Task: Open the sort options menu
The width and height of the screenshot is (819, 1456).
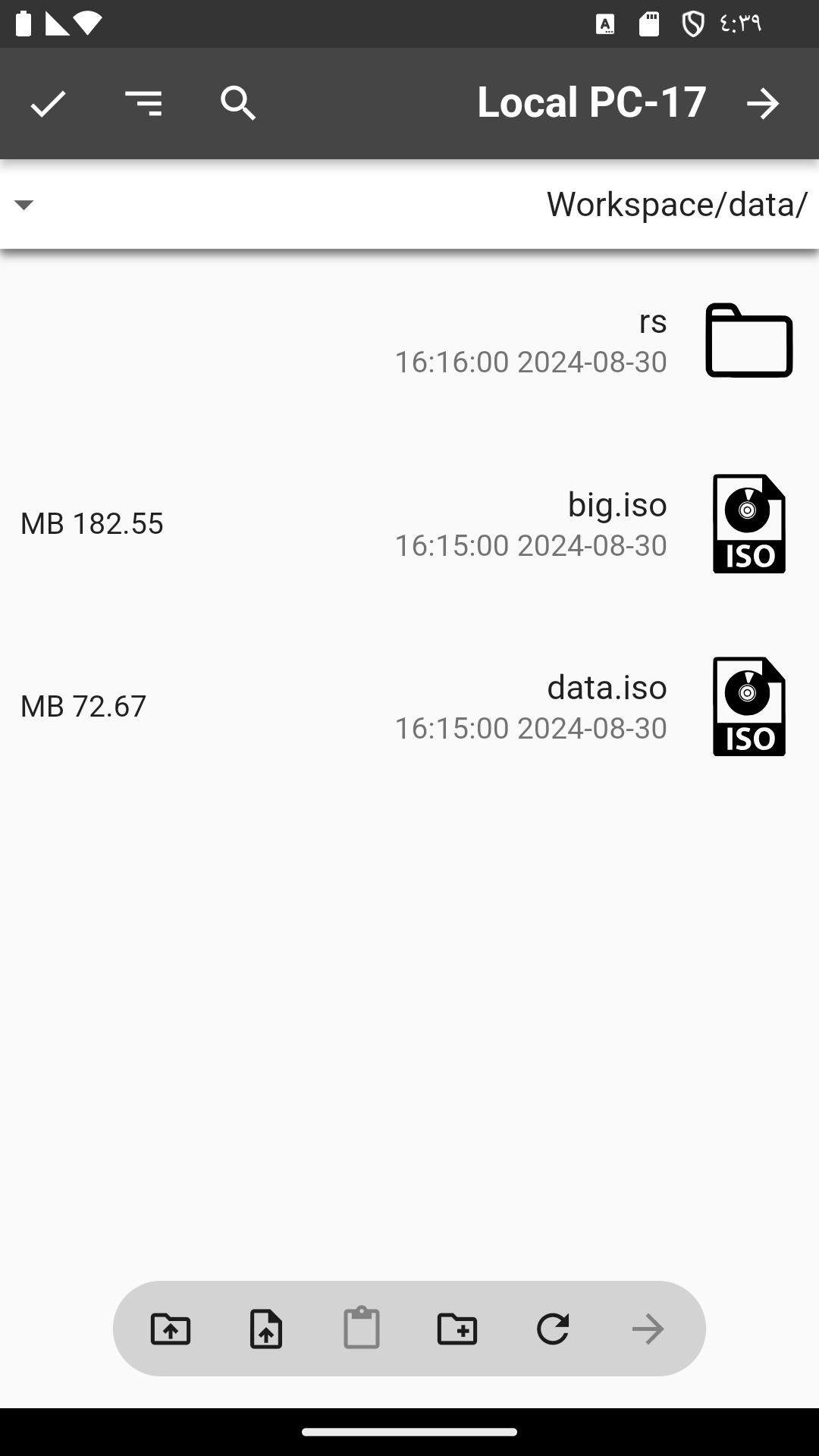Action: click(x=143, y=103)
